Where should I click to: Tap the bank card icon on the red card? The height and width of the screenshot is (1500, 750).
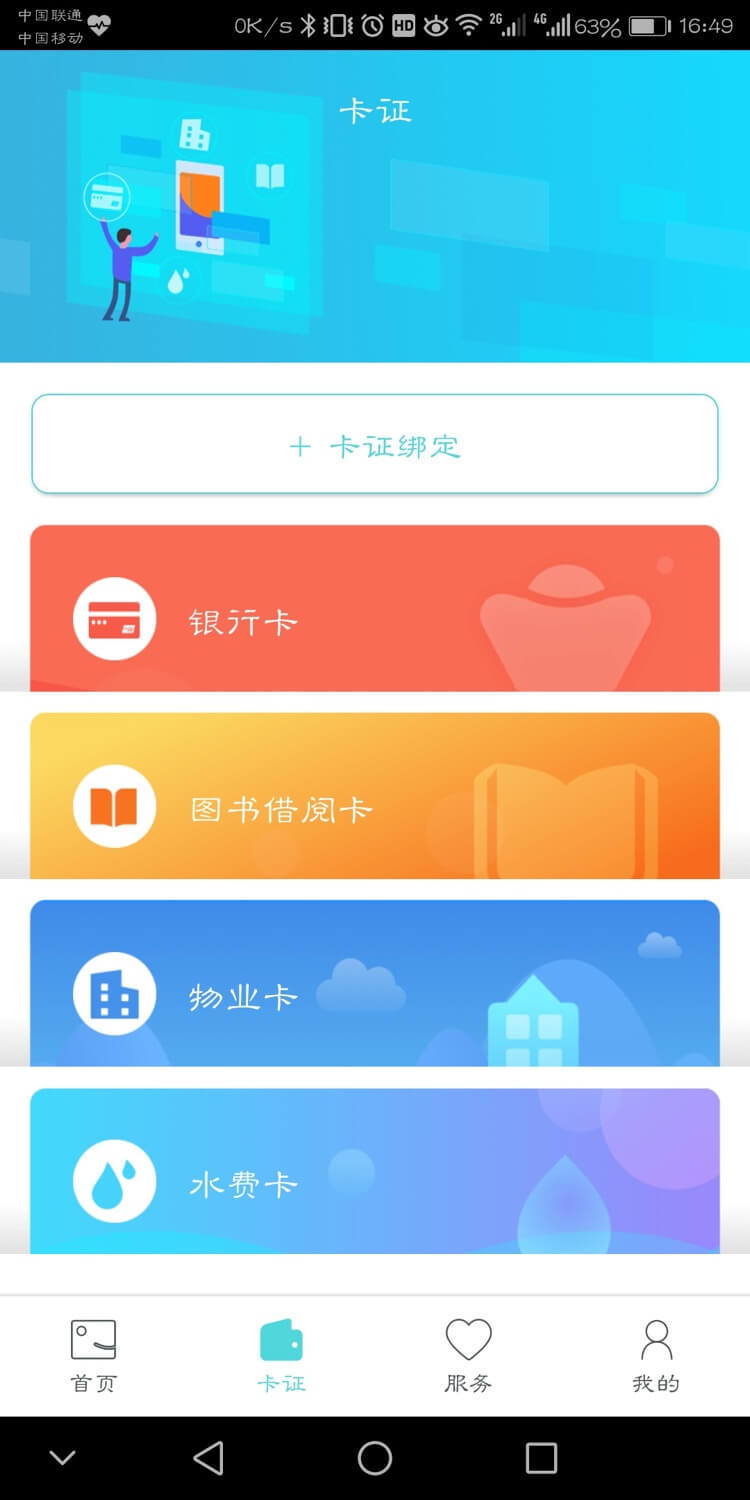coord(113,618)
